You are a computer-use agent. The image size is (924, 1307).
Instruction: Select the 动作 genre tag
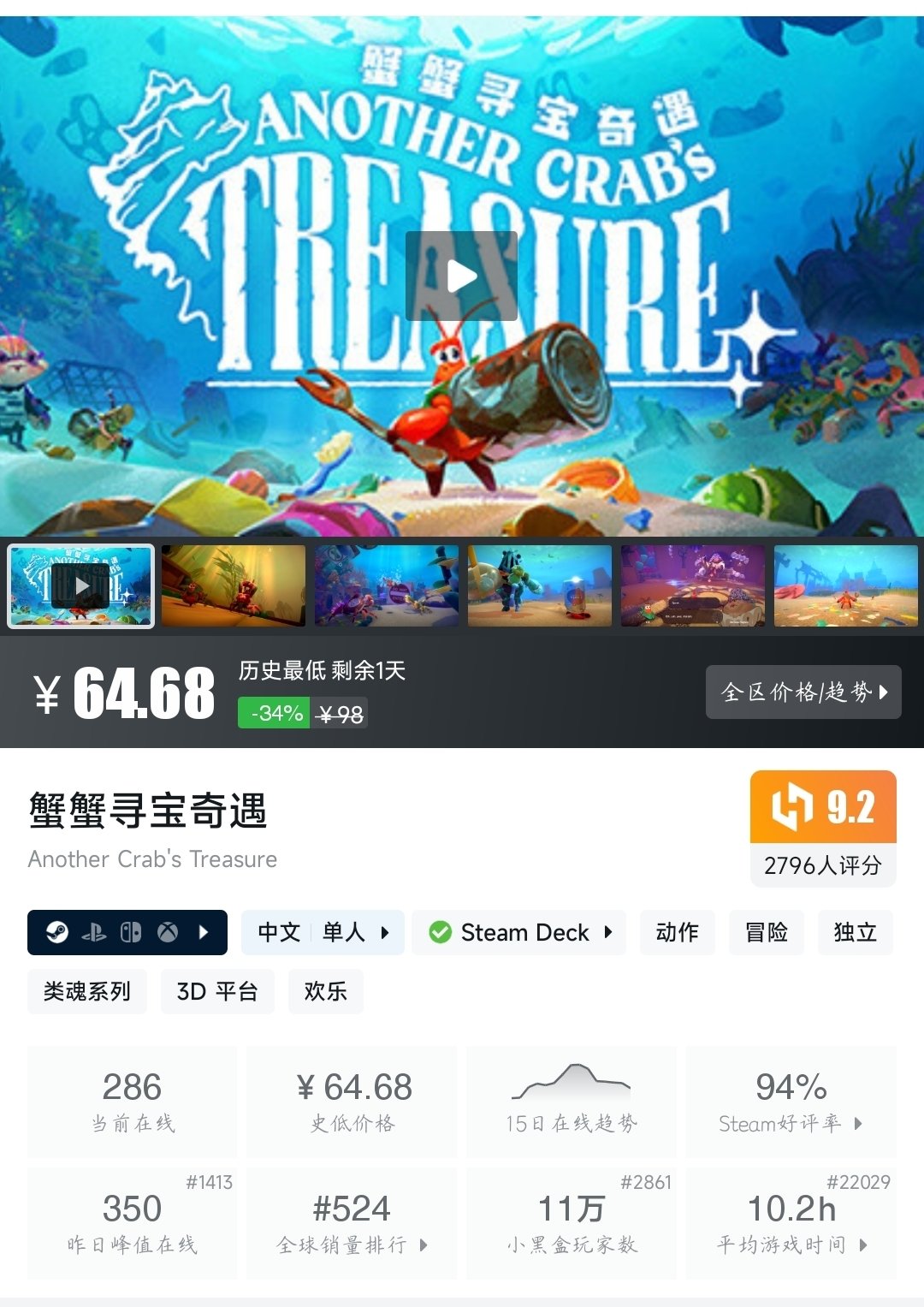677,932
